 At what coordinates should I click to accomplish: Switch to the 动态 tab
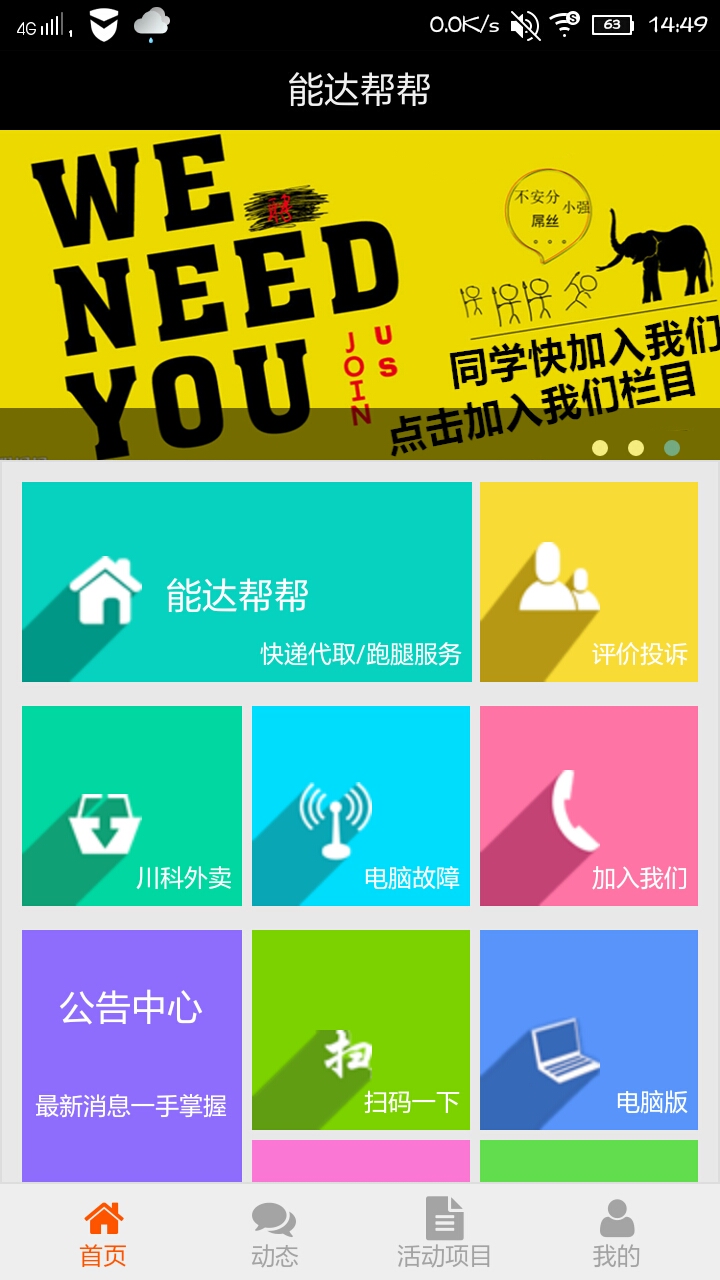click(x=274, y=1234)
